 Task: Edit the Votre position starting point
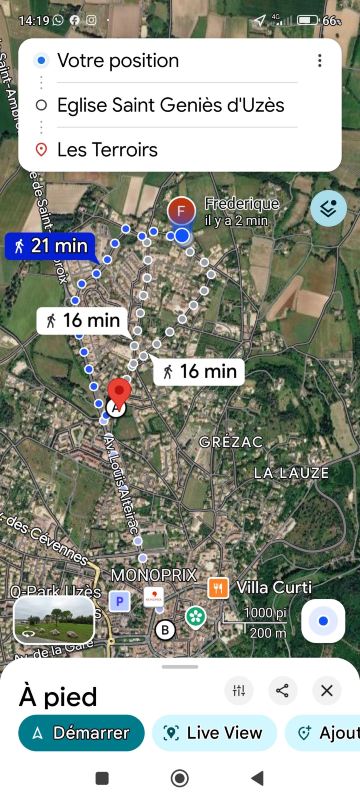click(x=177, y=61)
